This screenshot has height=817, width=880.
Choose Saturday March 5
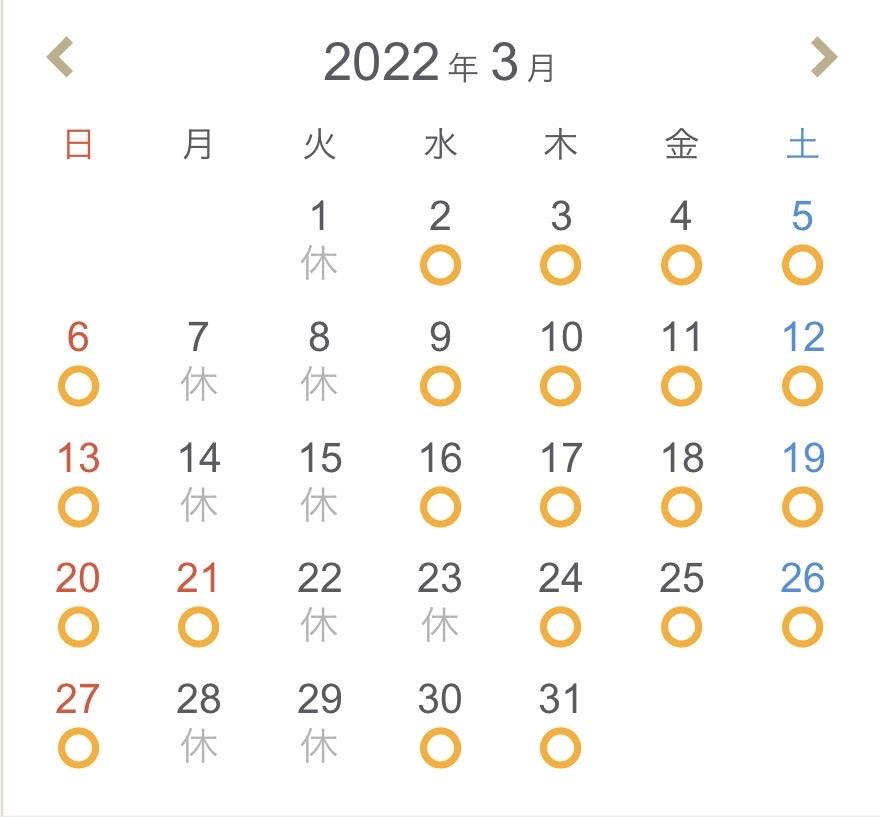tap(802, 242)
